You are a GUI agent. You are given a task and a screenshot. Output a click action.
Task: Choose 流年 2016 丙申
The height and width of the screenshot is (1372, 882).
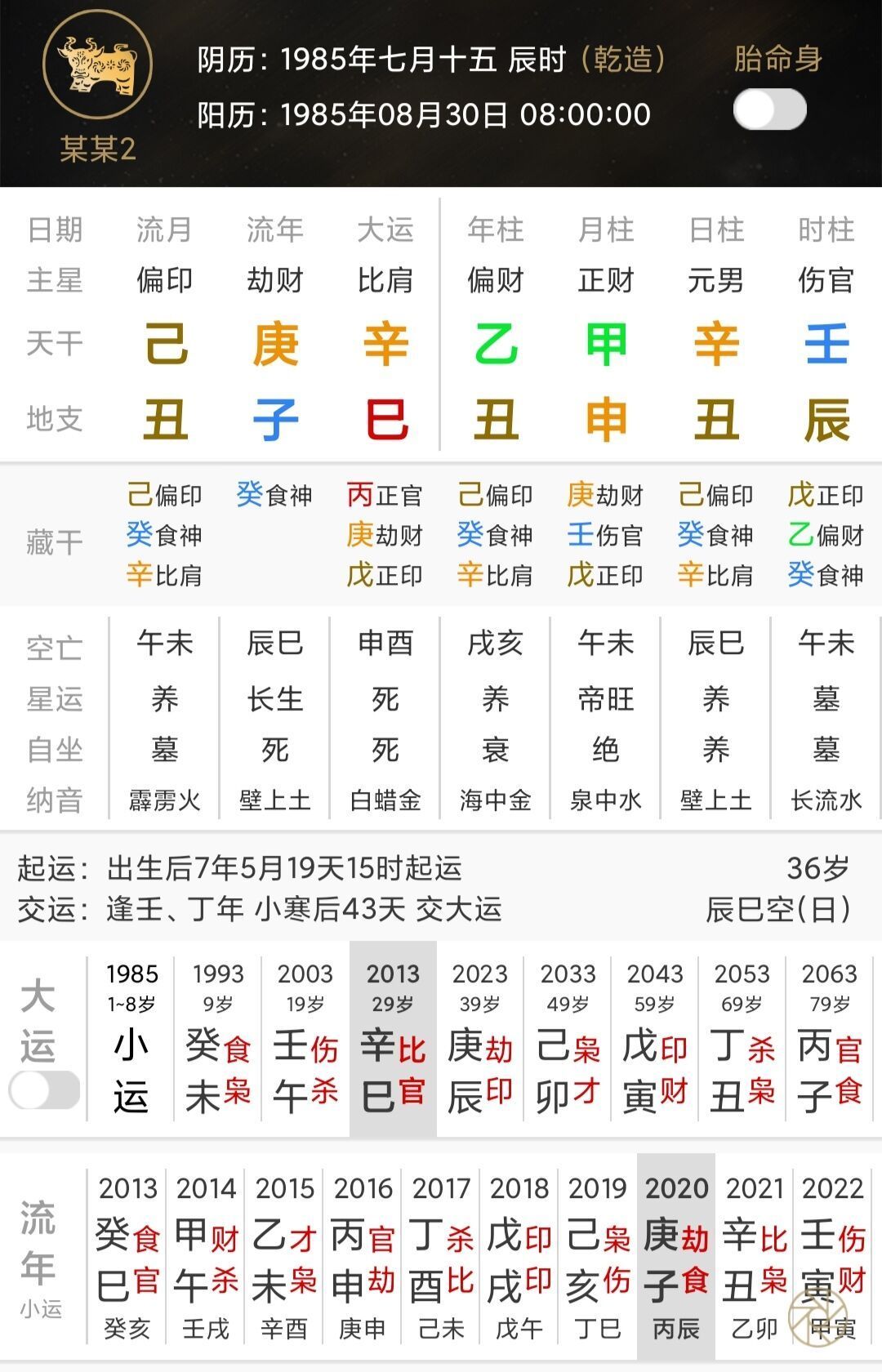(363, 1258)
